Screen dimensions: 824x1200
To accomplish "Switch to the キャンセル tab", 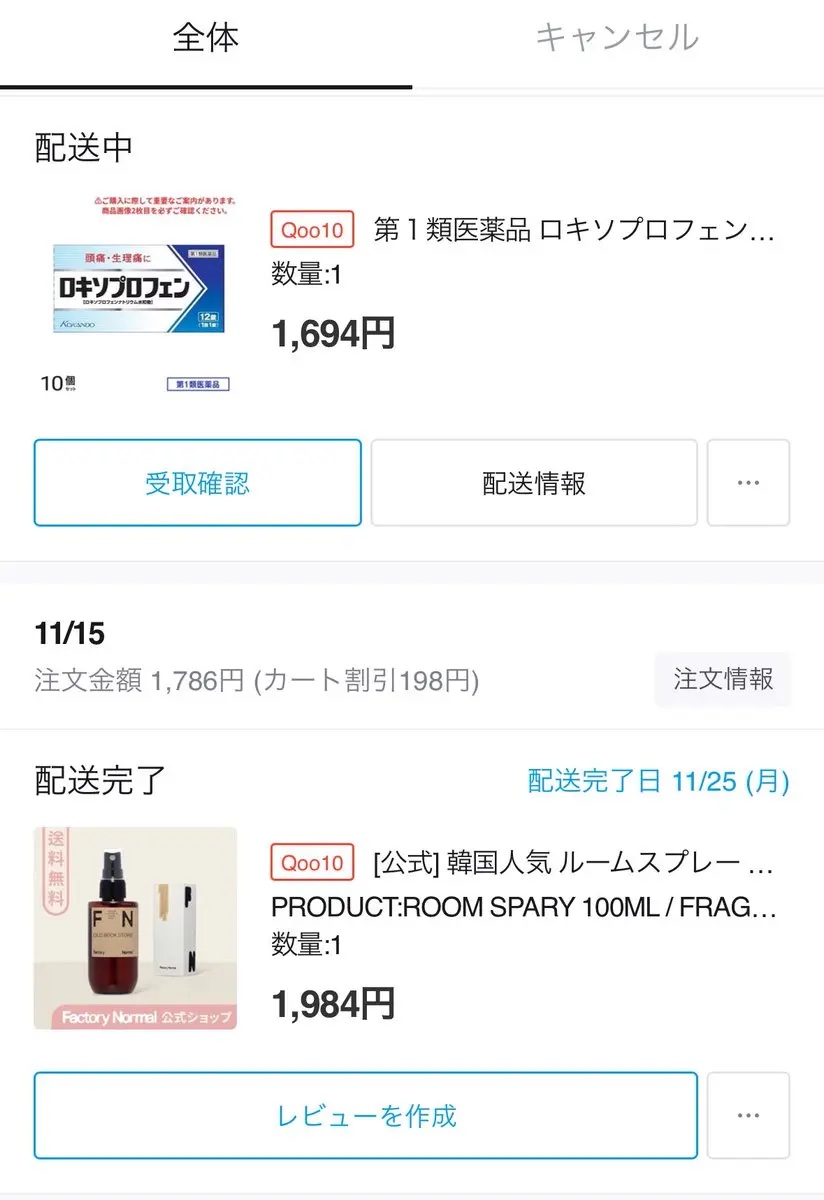I will pyautogui.click(x=617, y=40).
